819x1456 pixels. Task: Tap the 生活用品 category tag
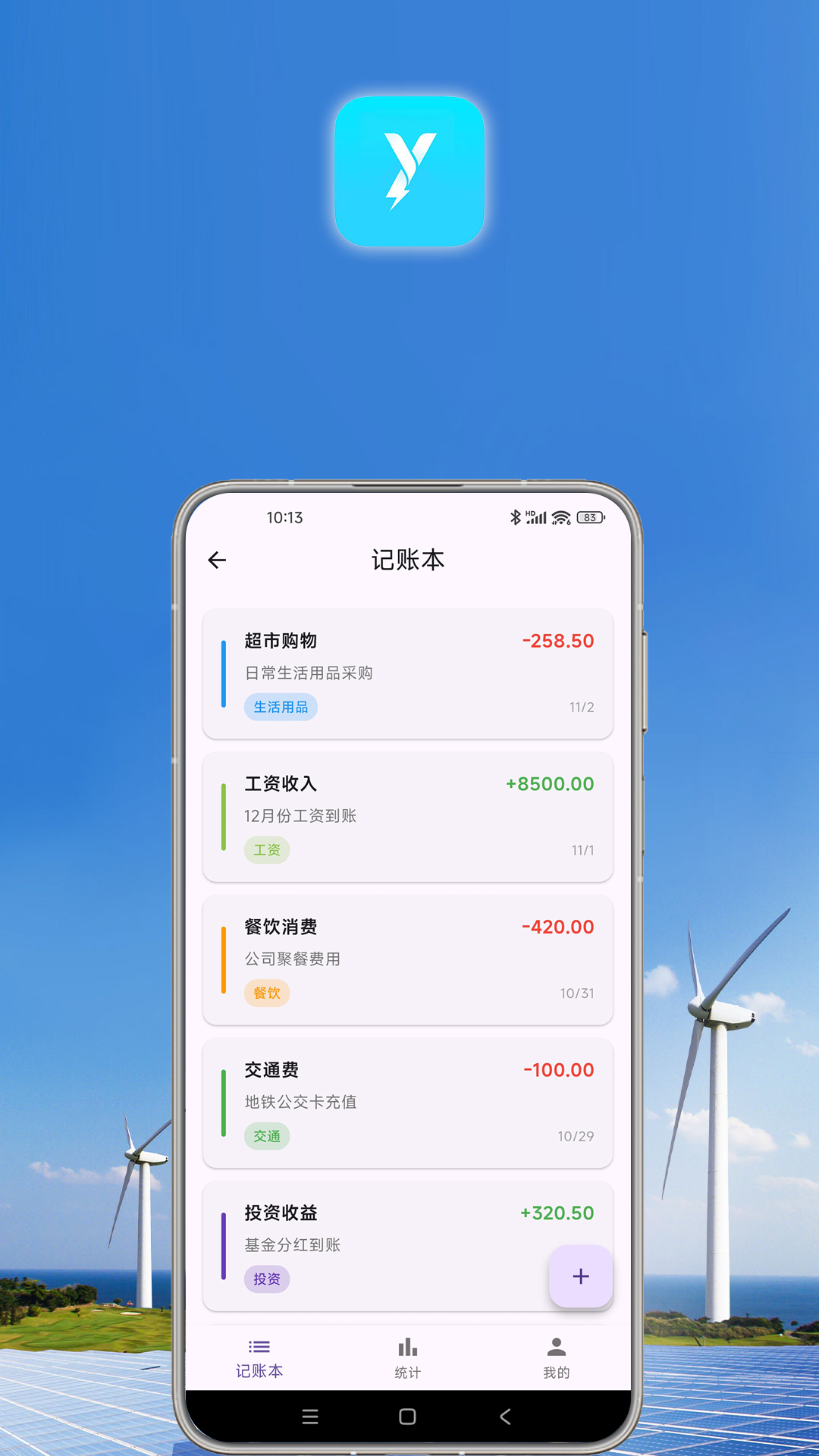tap(281, 707)
